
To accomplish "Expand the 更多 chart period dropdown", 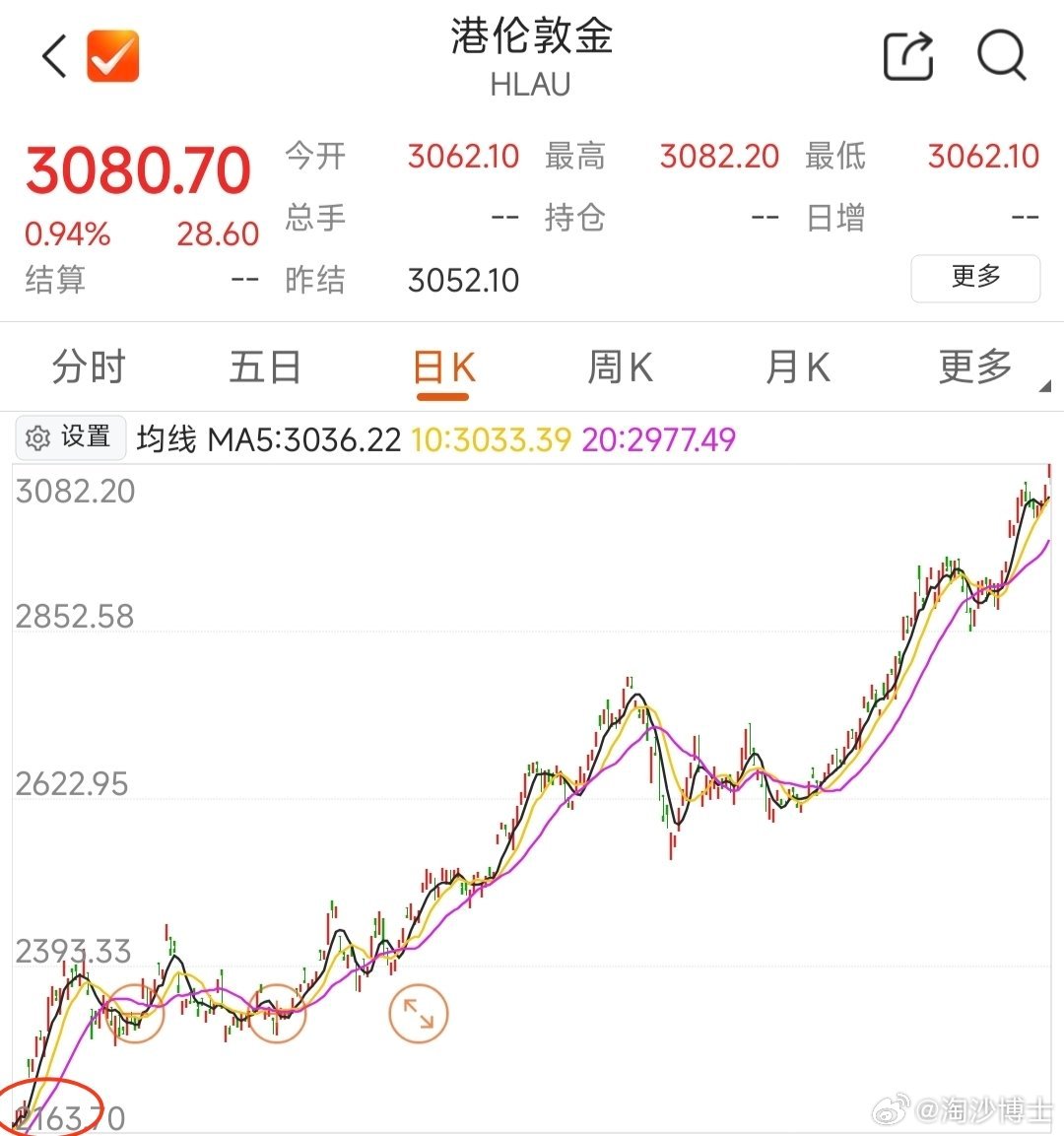I will coord(973,367).
